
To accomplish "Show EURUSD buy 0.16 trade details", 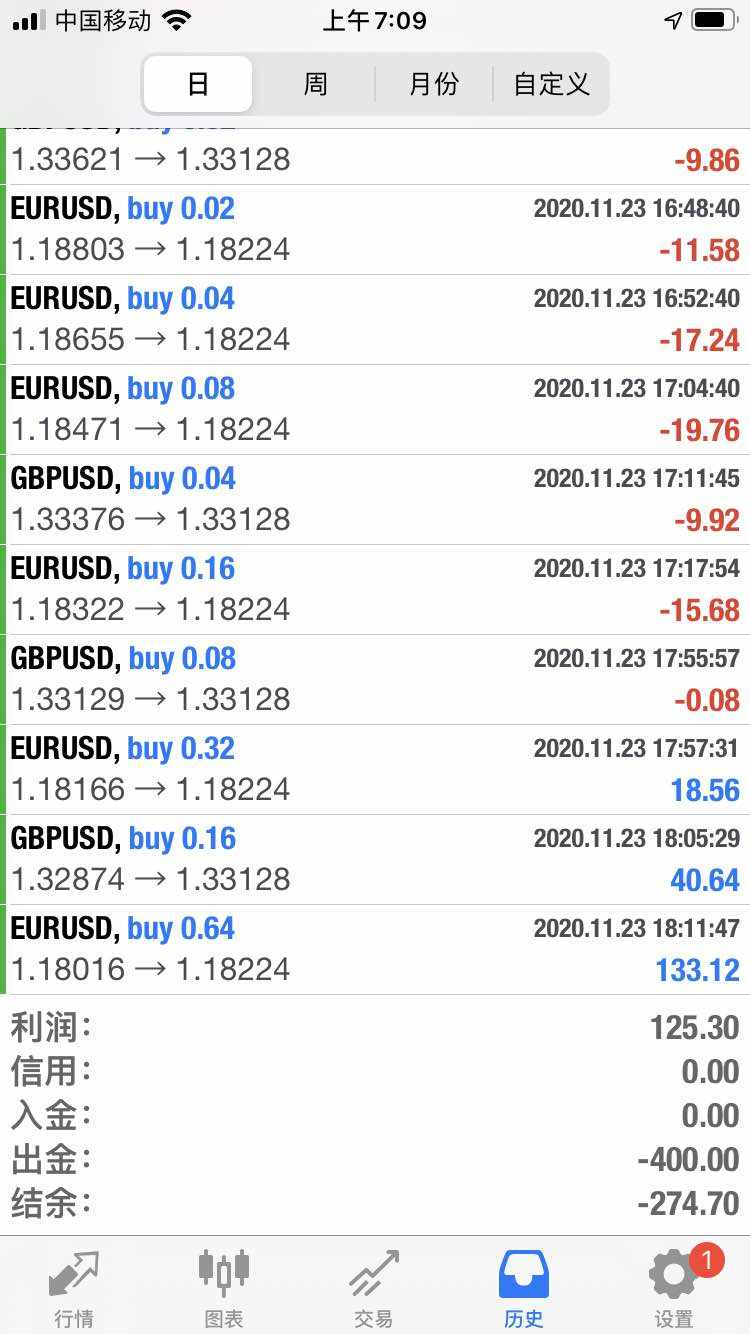I will [x=375, y=589].
